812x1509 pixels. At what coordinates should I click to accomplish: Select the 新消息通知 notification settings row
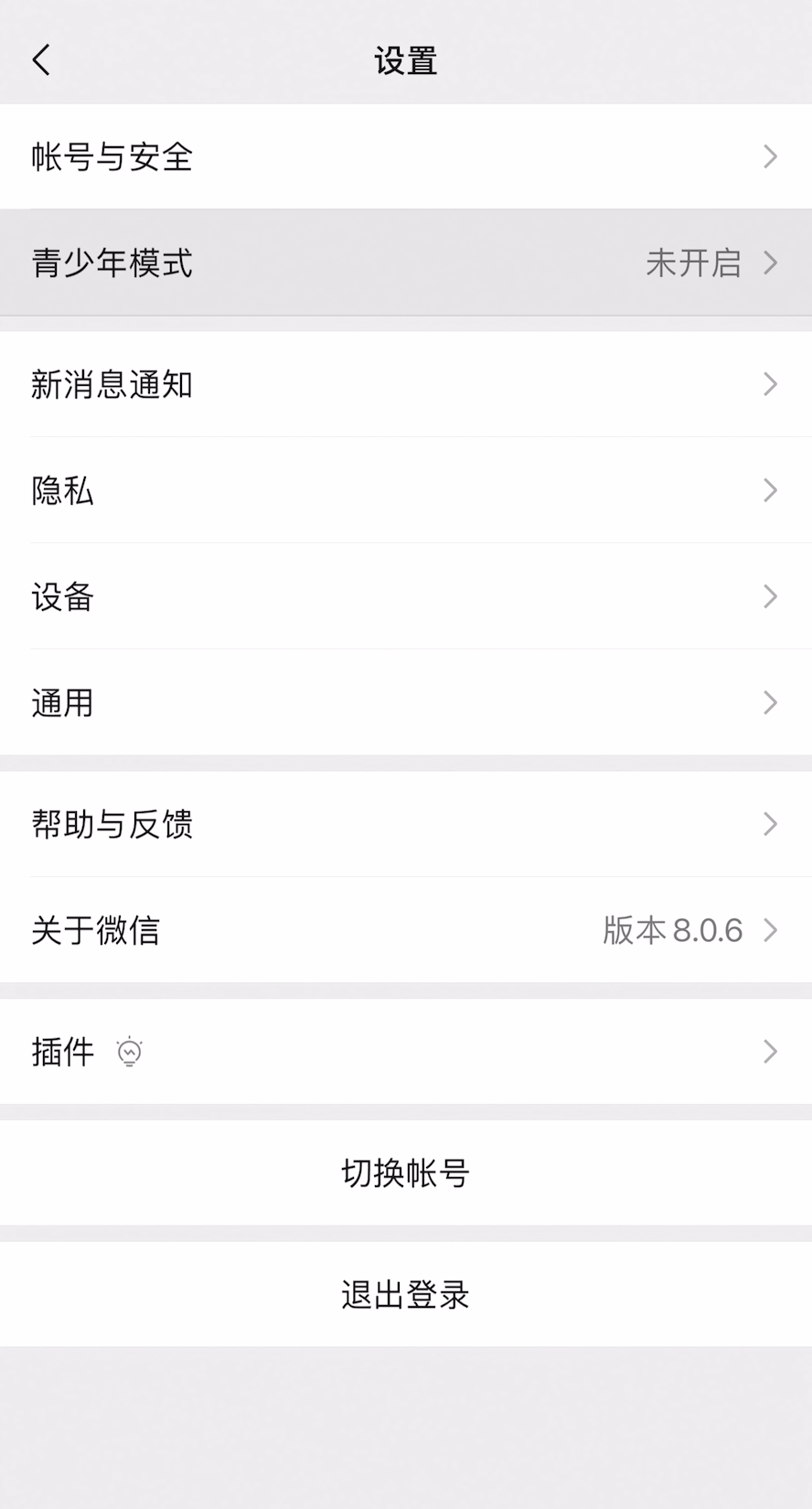coord(406,384)
